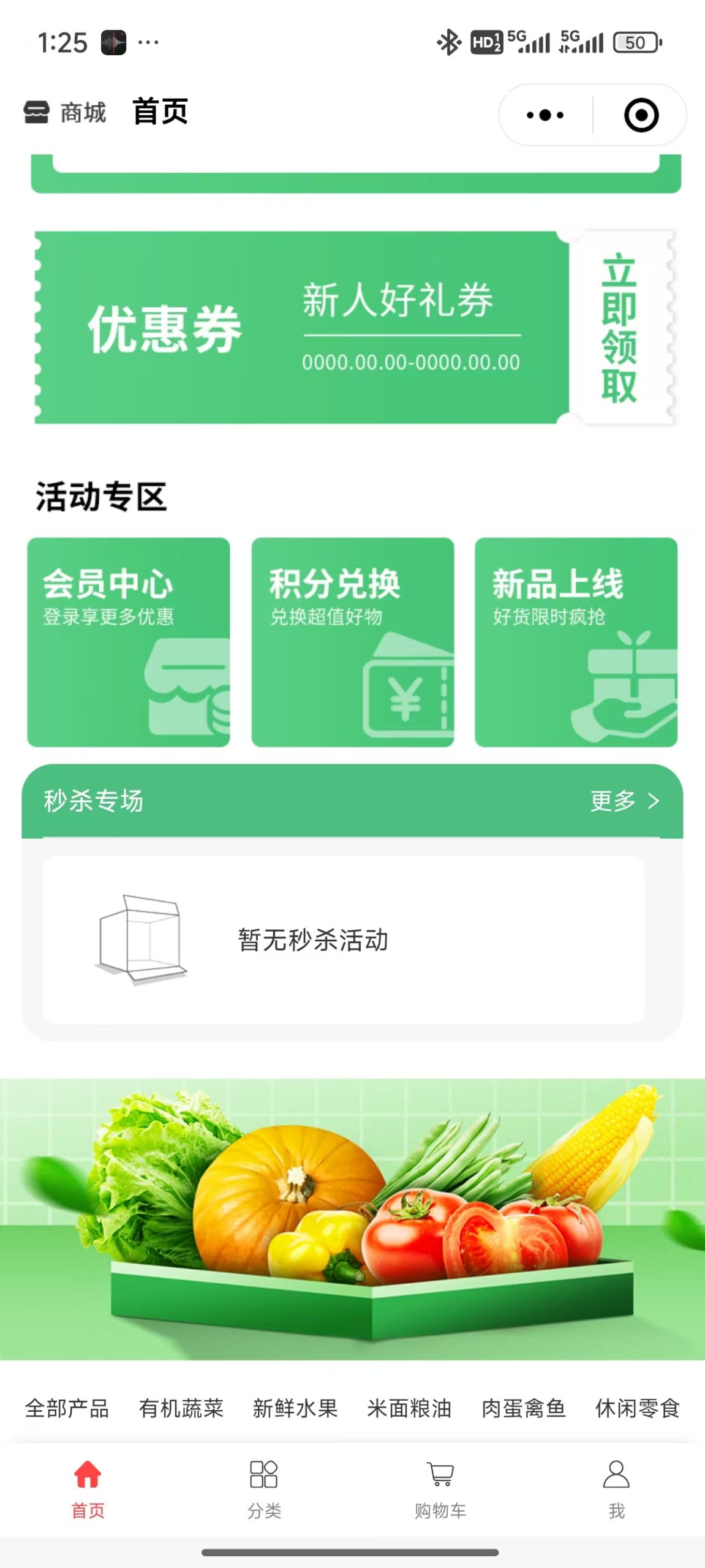
Task: Open the 积分兑换 card
Action: [353, 642]
